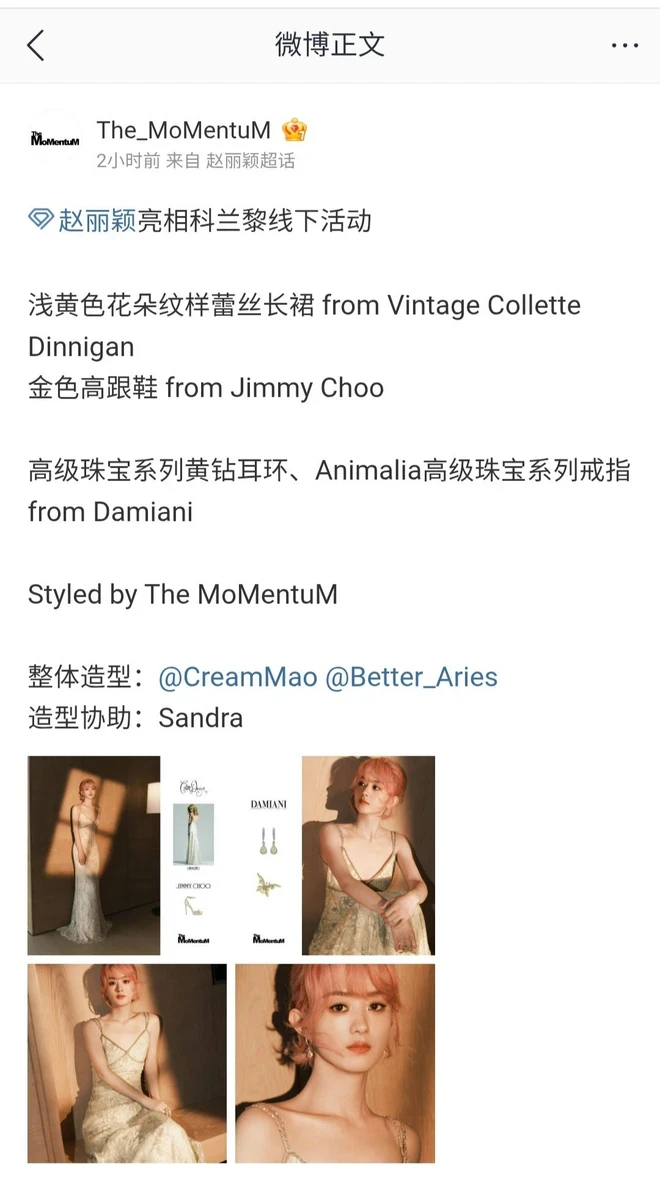Open the three-dot overflow menu
The image size is (660, 1194).
(x=624, y=46)
